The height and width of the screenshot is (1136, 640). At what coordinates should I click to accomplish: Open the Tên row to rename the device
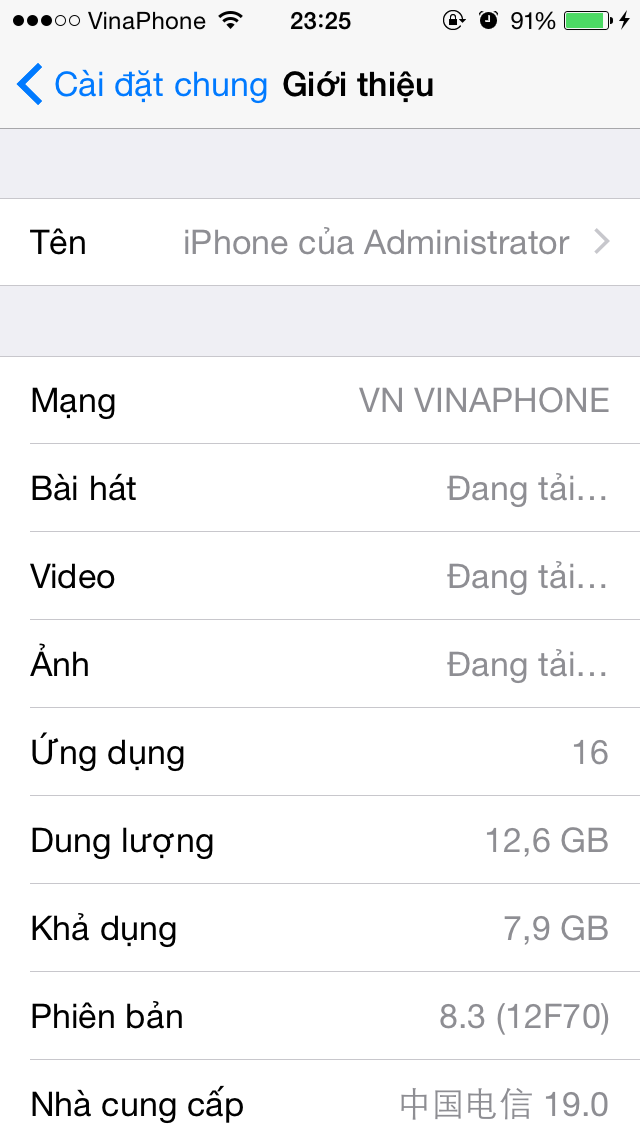pos(320,242)
